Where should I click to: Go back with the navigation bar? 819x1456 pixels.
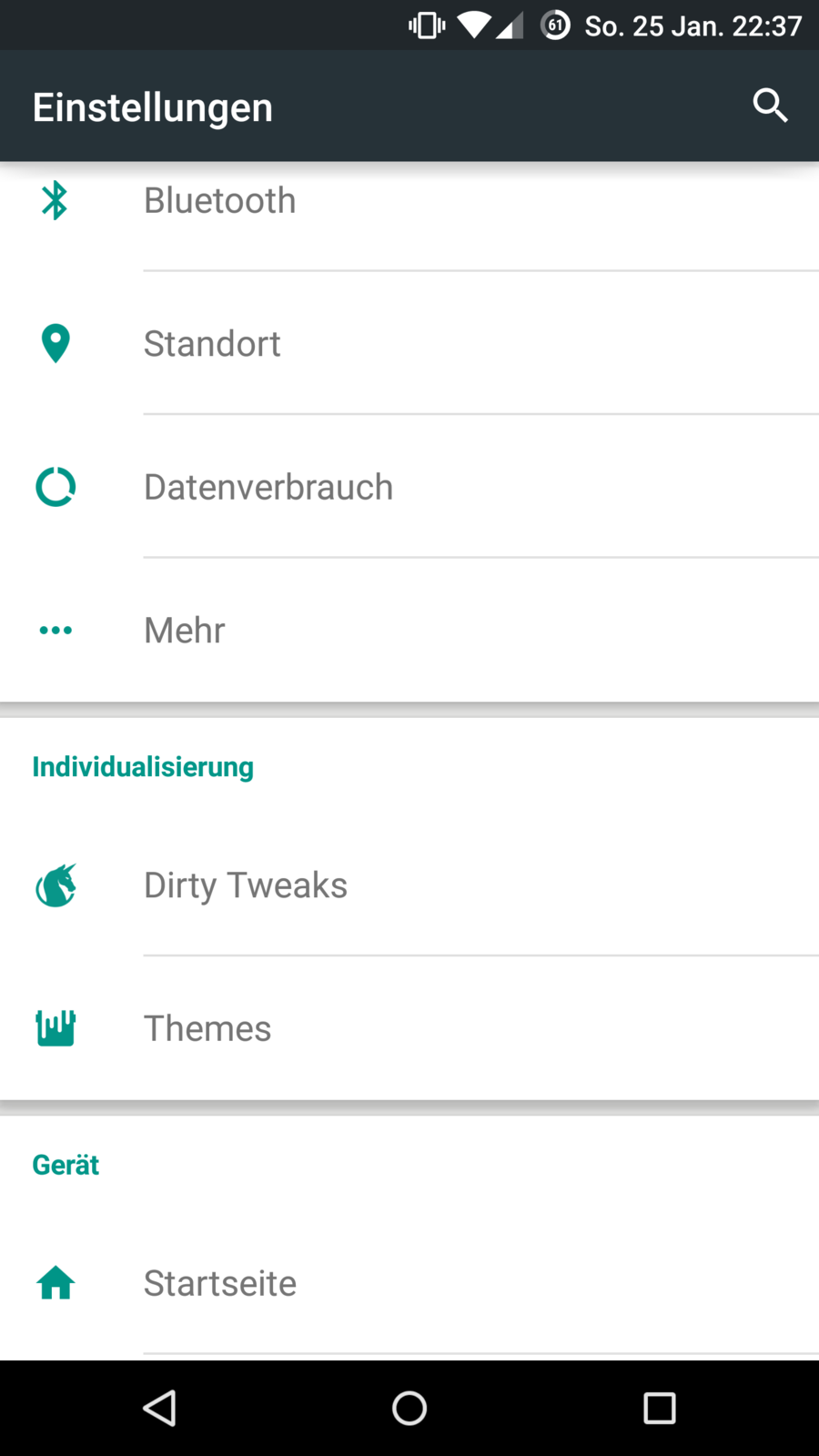160,1408
